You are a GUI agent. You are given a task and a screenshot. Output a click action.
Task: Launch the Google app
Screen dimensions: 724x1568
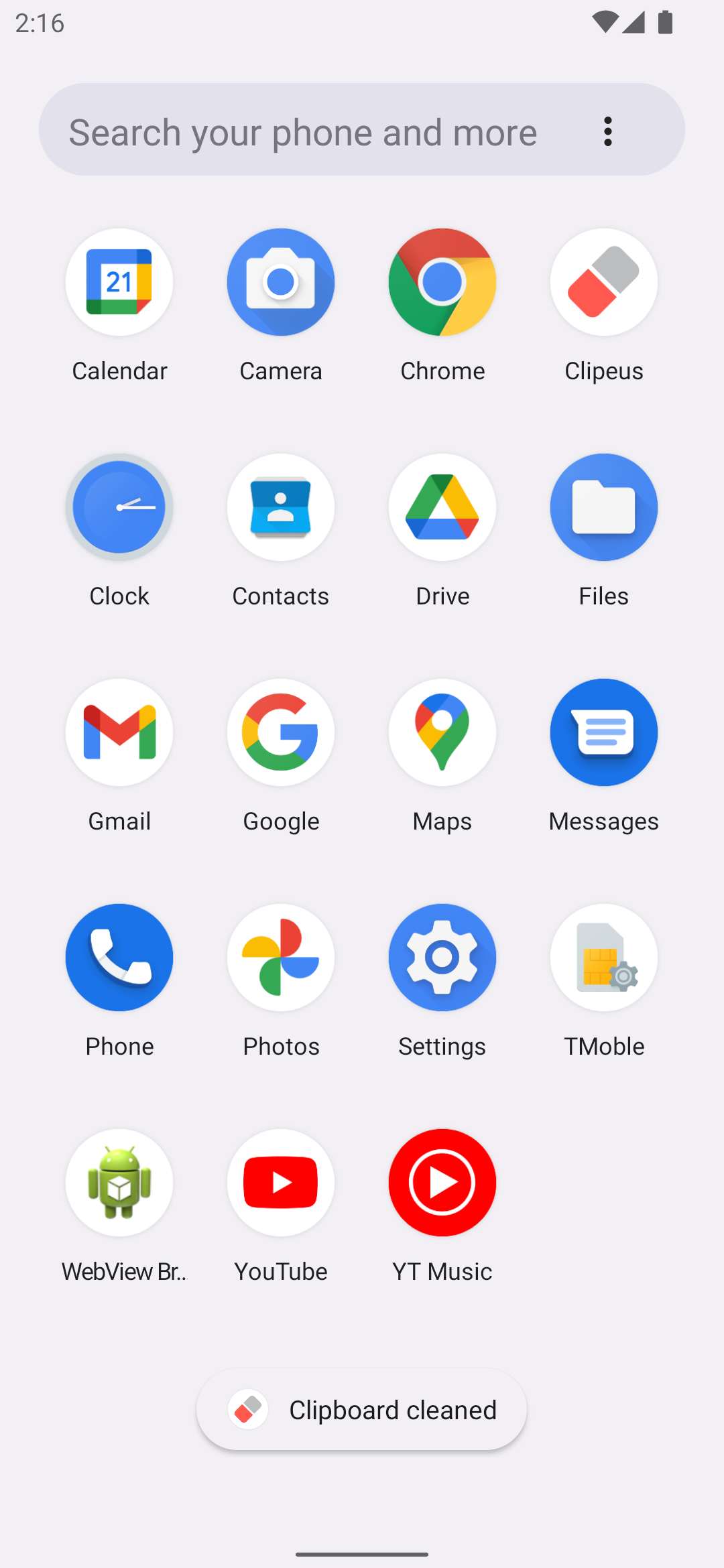click(x=281, y=733)
